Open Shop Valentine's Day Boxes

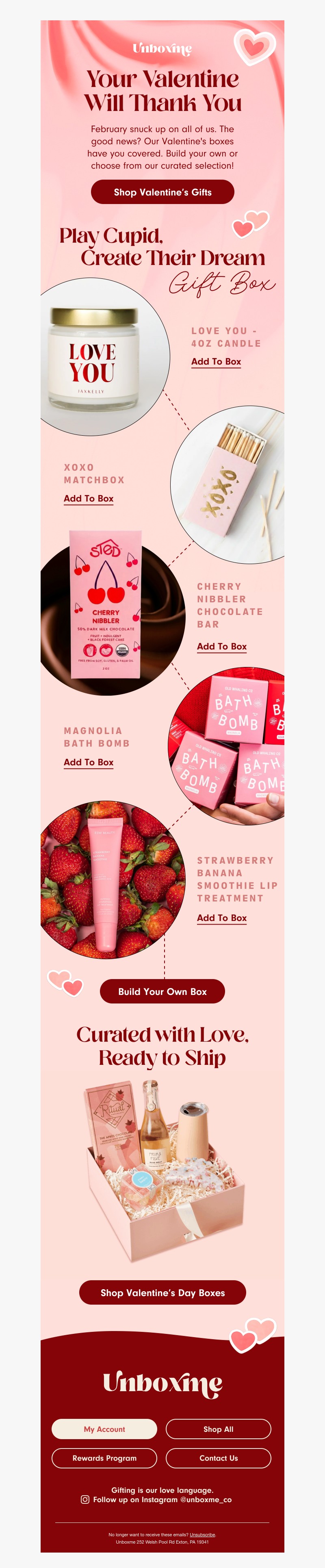162,1293
